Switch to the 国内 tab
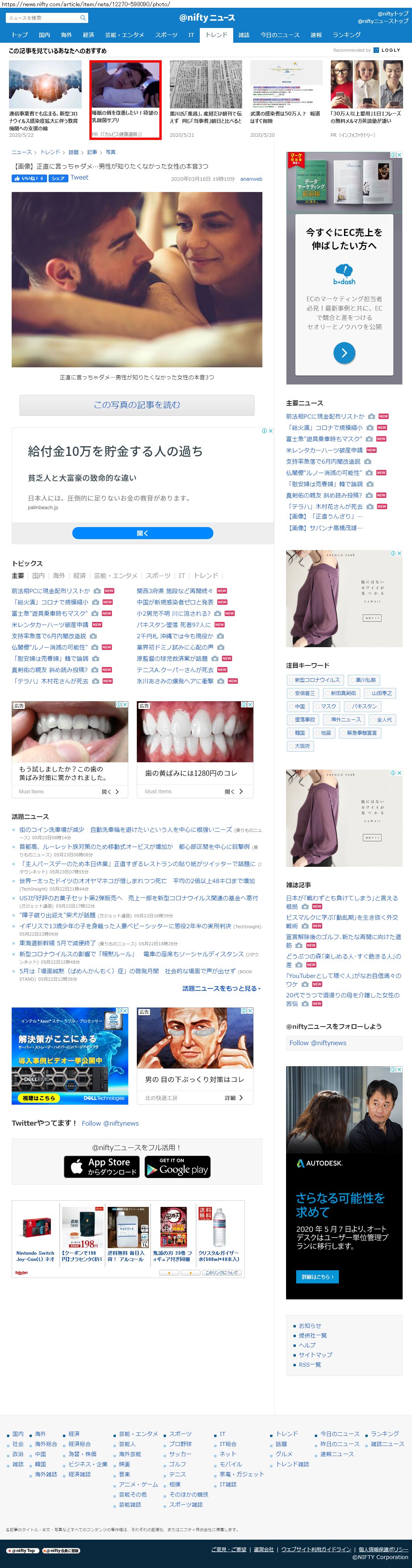The height and width of the screenshot is (1568, 412). pyautogui.click(x=44, y=35)
